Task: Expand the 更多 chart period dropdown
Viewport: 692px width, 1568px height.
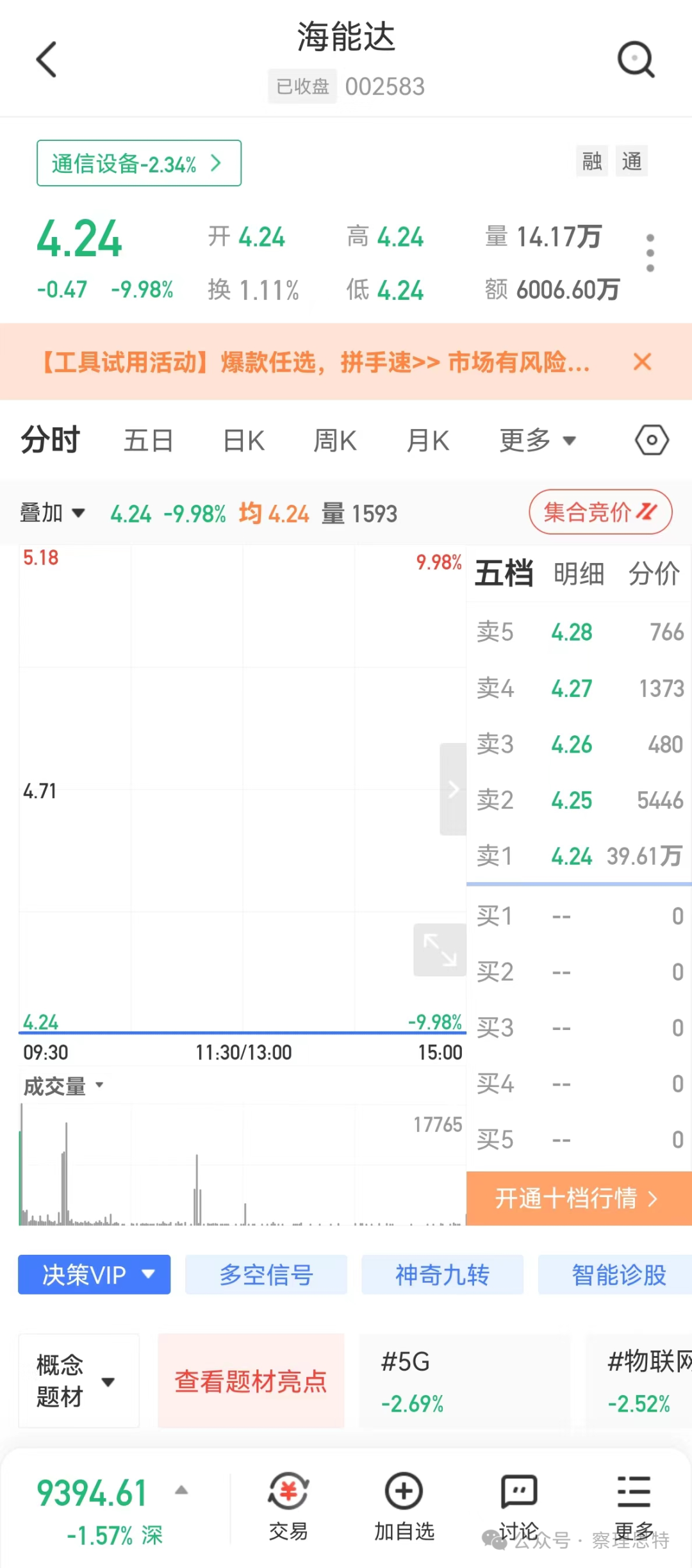Action: click(x=537, y=441)
